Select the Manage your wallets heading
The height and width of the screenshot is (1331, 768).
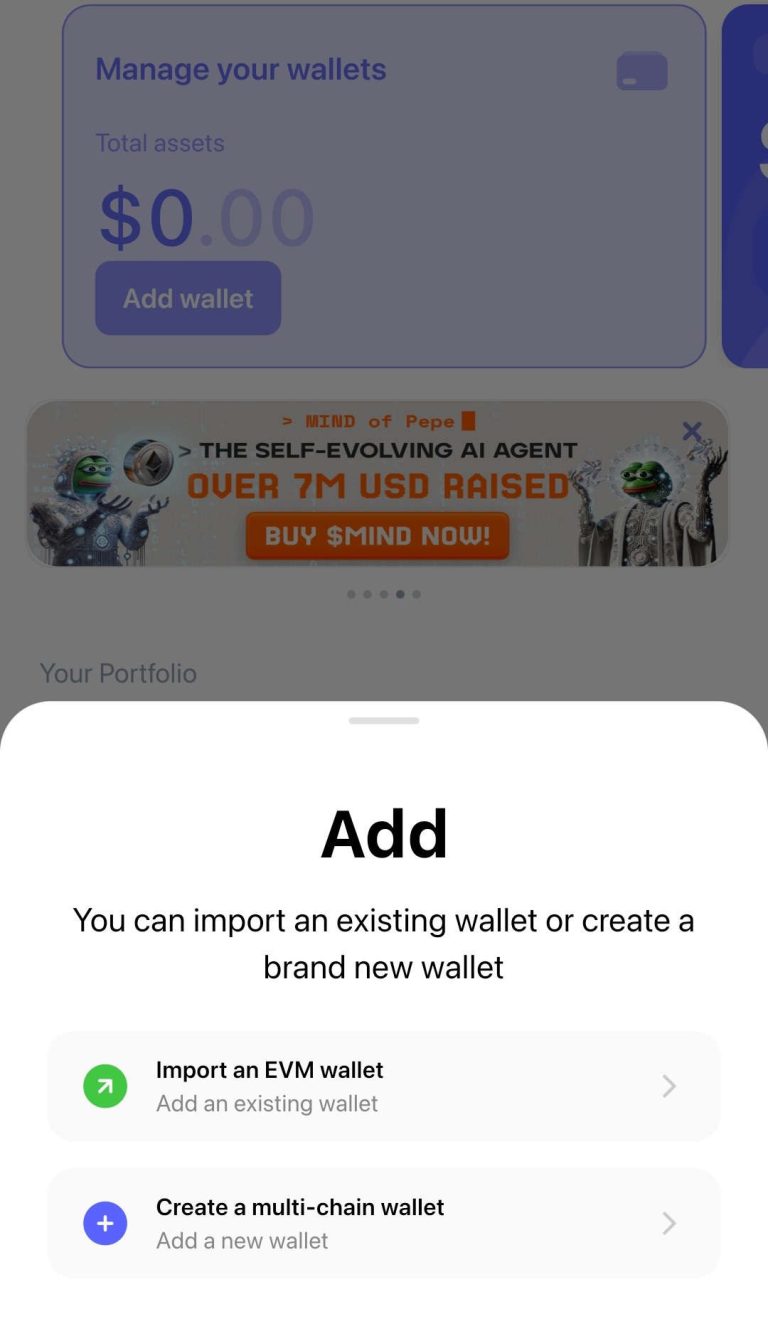point(240,69)
